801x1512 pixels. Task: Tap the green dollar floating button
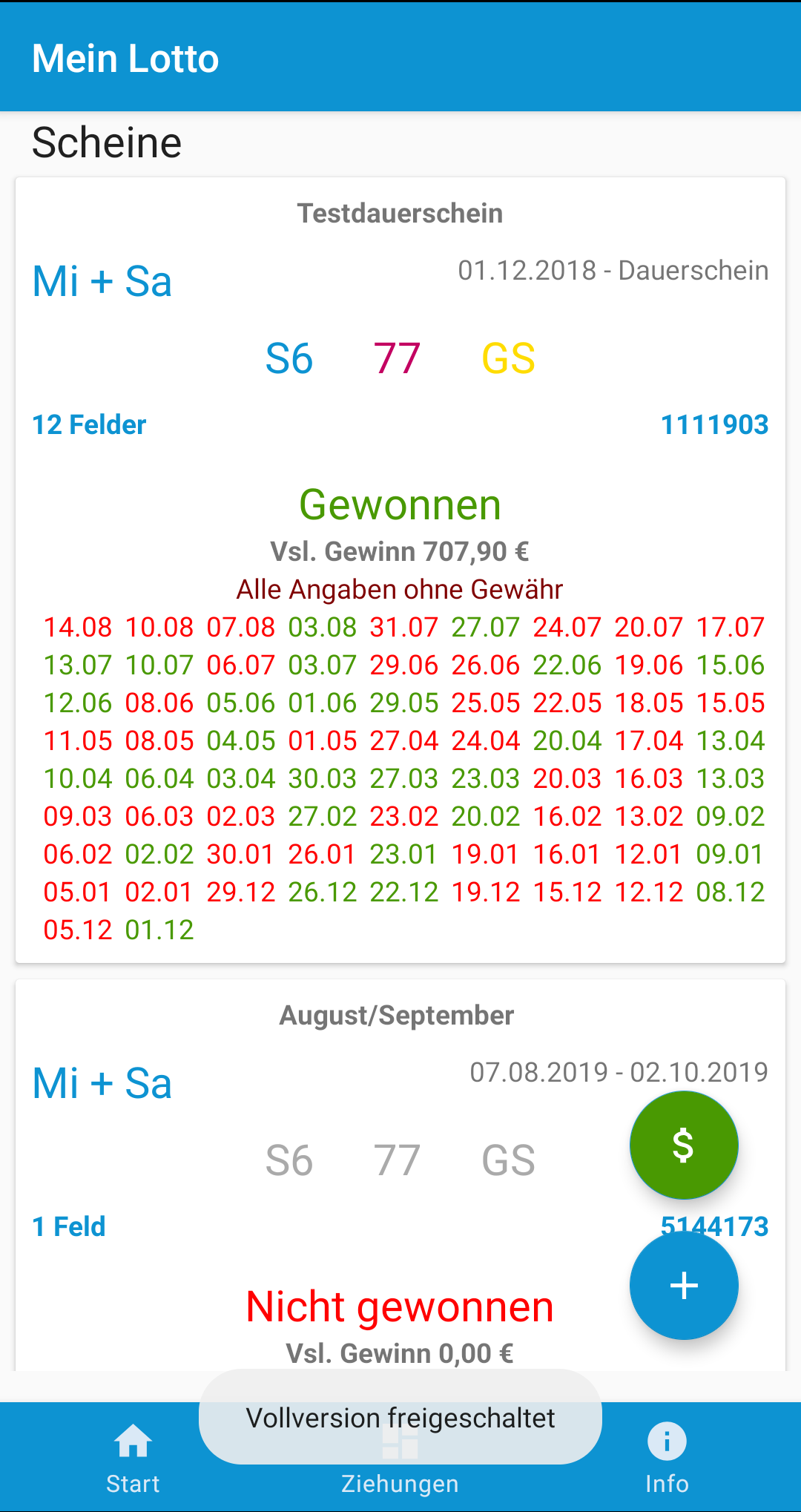click(x=684, y=1145)
